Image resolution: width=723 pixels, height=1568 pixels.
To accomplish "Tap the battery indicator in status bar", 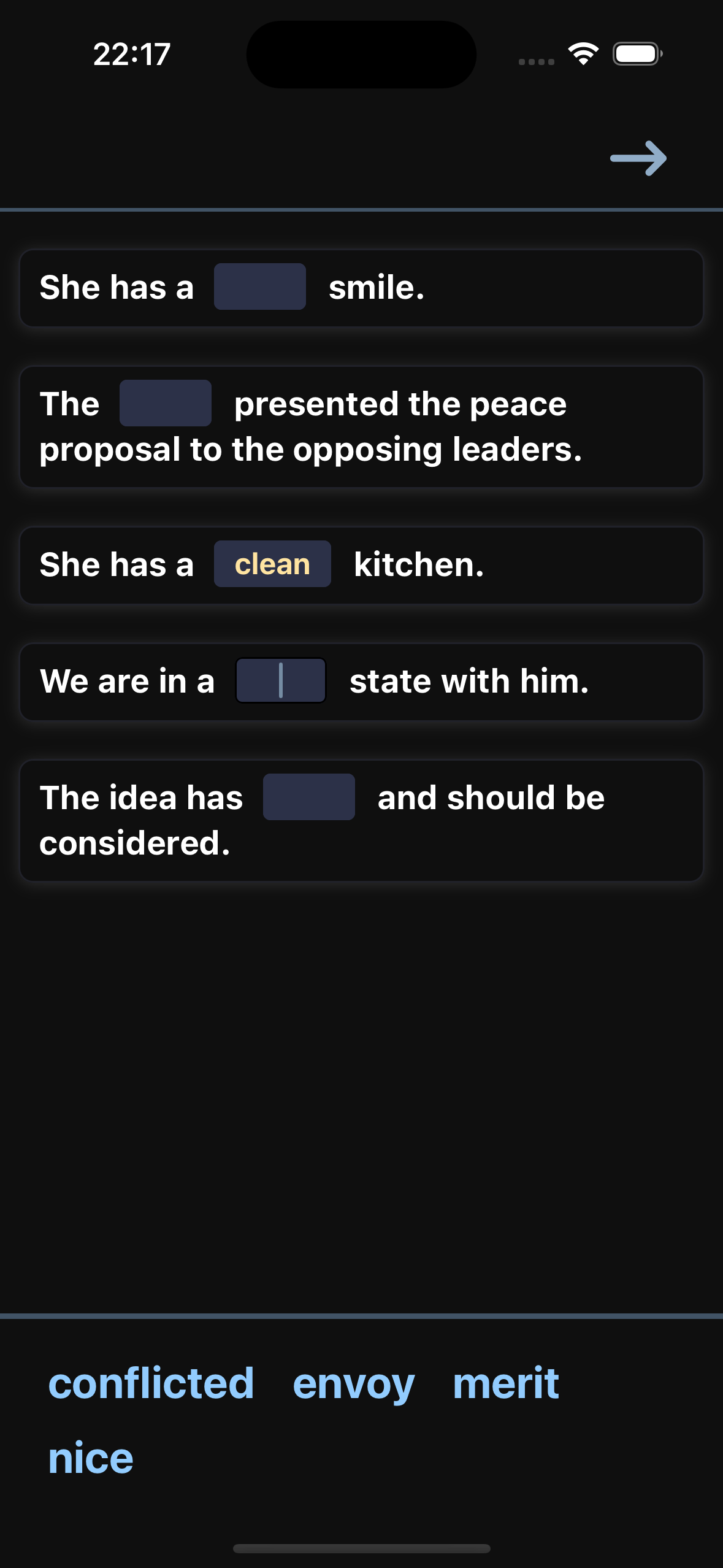I will [x=635, y=53].
